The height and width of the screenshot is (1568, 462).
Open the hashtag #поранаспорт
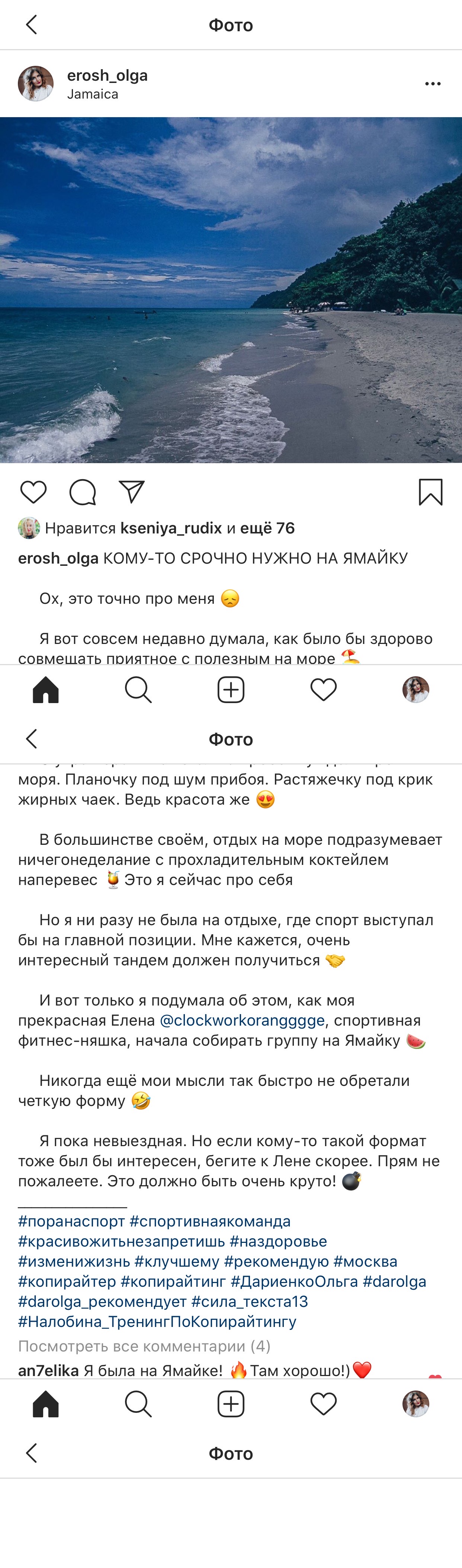[x=71, y=1222]
